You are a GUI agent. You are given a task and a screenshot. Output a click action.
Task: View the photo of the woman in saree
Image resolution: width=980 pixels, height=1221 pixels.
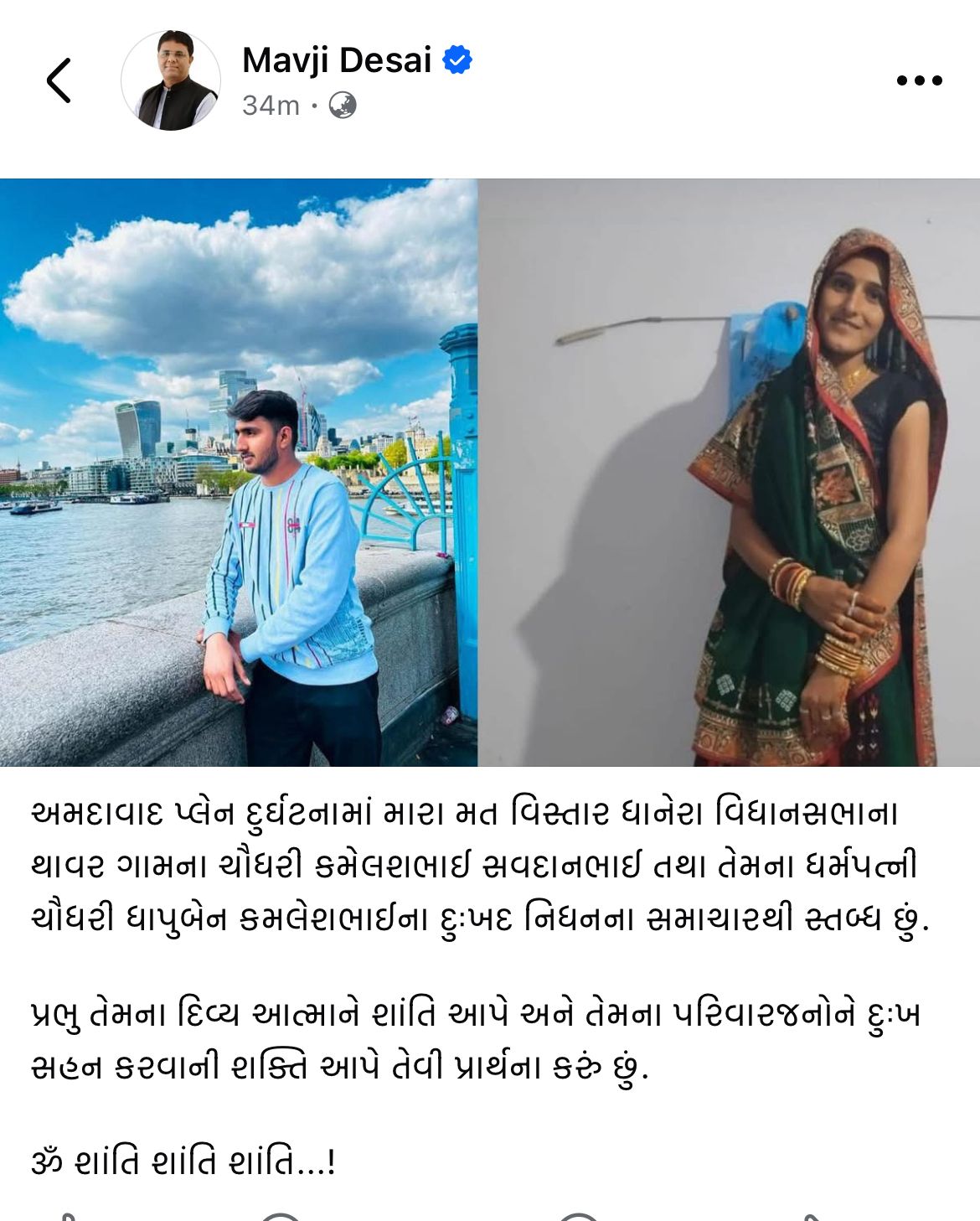[x=729, y=472]
